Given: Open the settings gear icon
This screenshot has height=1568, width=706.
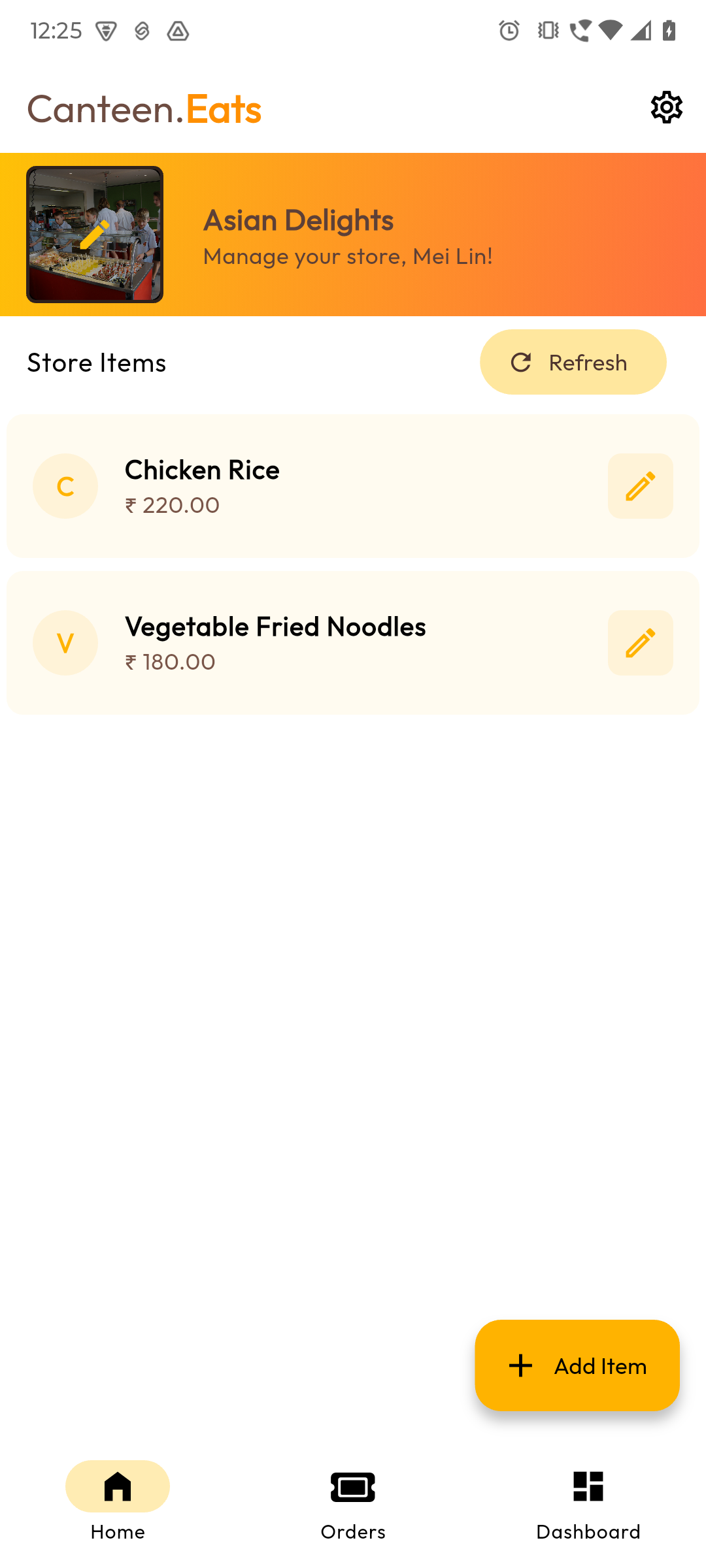Looking at the screenshot, I should (666, 107).
